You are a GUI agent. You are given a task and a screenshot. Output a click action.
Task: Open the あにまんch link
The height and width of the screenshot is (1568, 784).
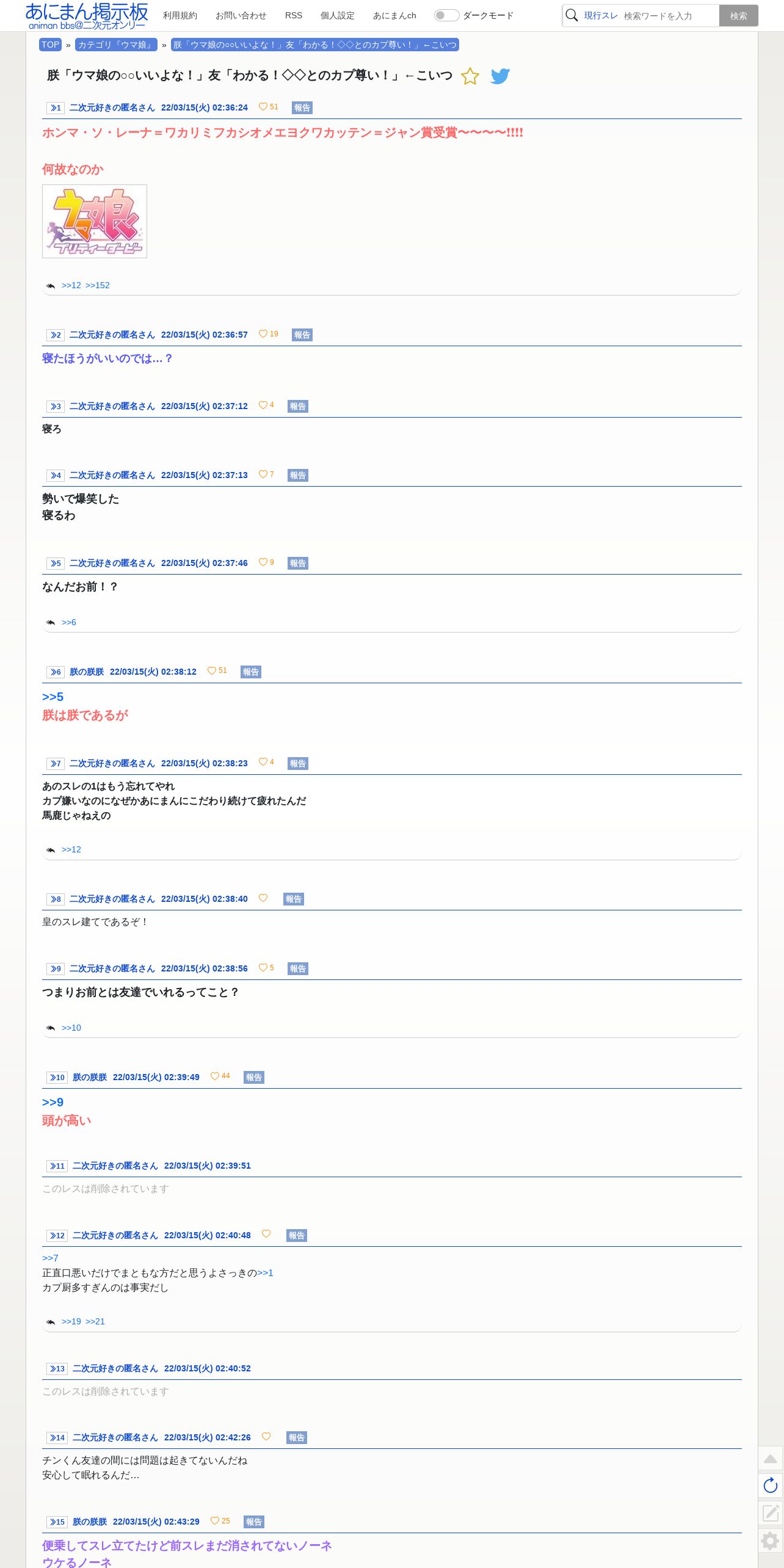[x=394, y=15]
